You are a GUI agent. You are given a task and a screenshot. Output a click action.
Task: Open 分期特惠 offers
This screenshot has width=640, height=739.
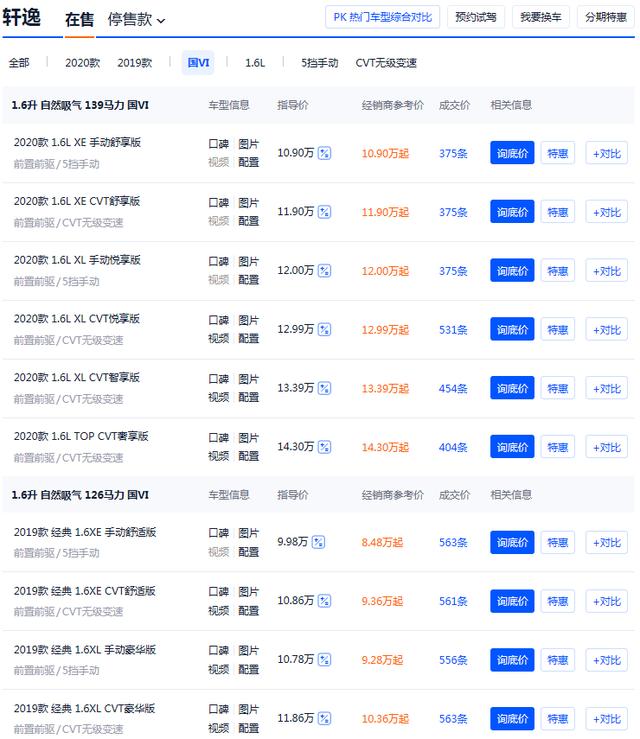coord(607,17)
